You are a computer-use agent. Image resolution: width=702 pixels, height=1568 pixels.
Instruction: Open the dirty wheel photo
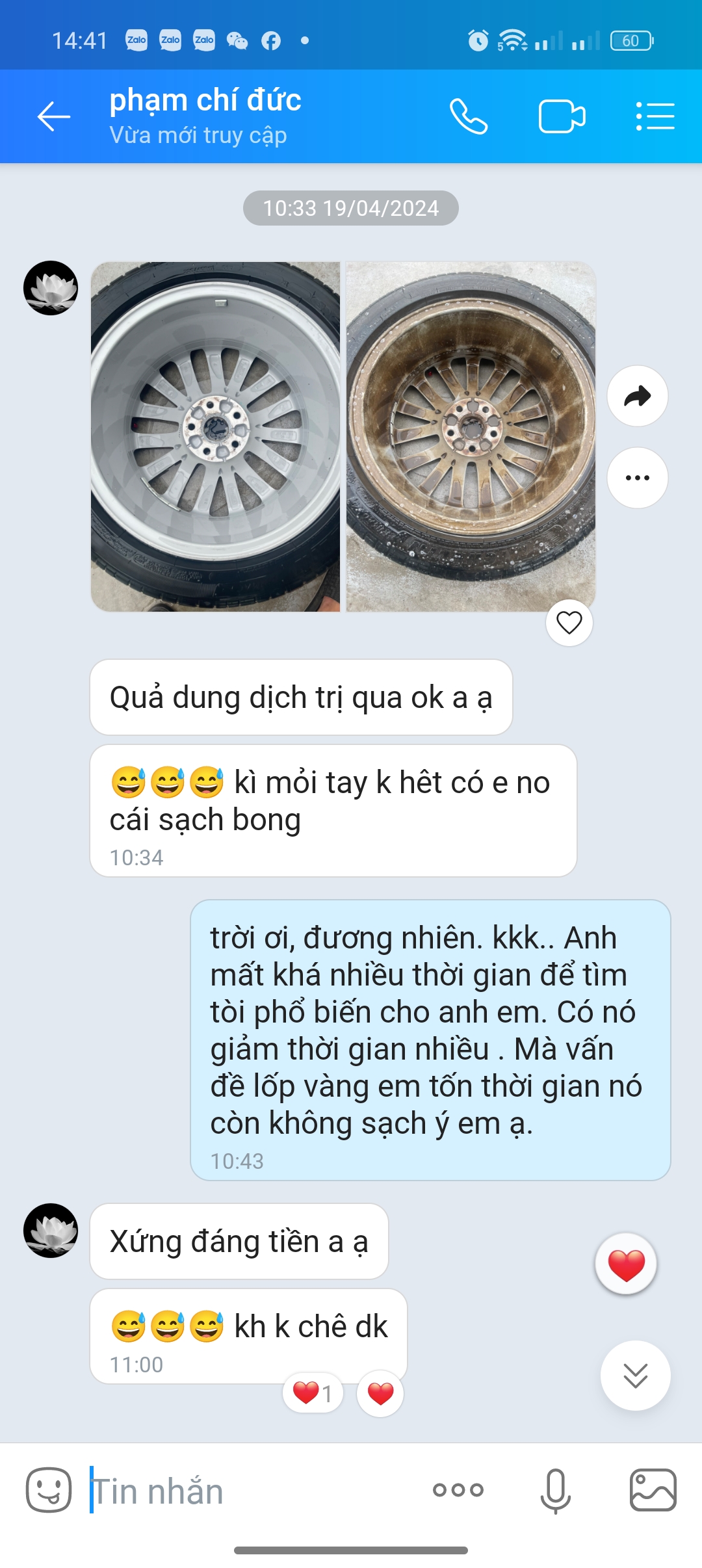pos(471,437)
